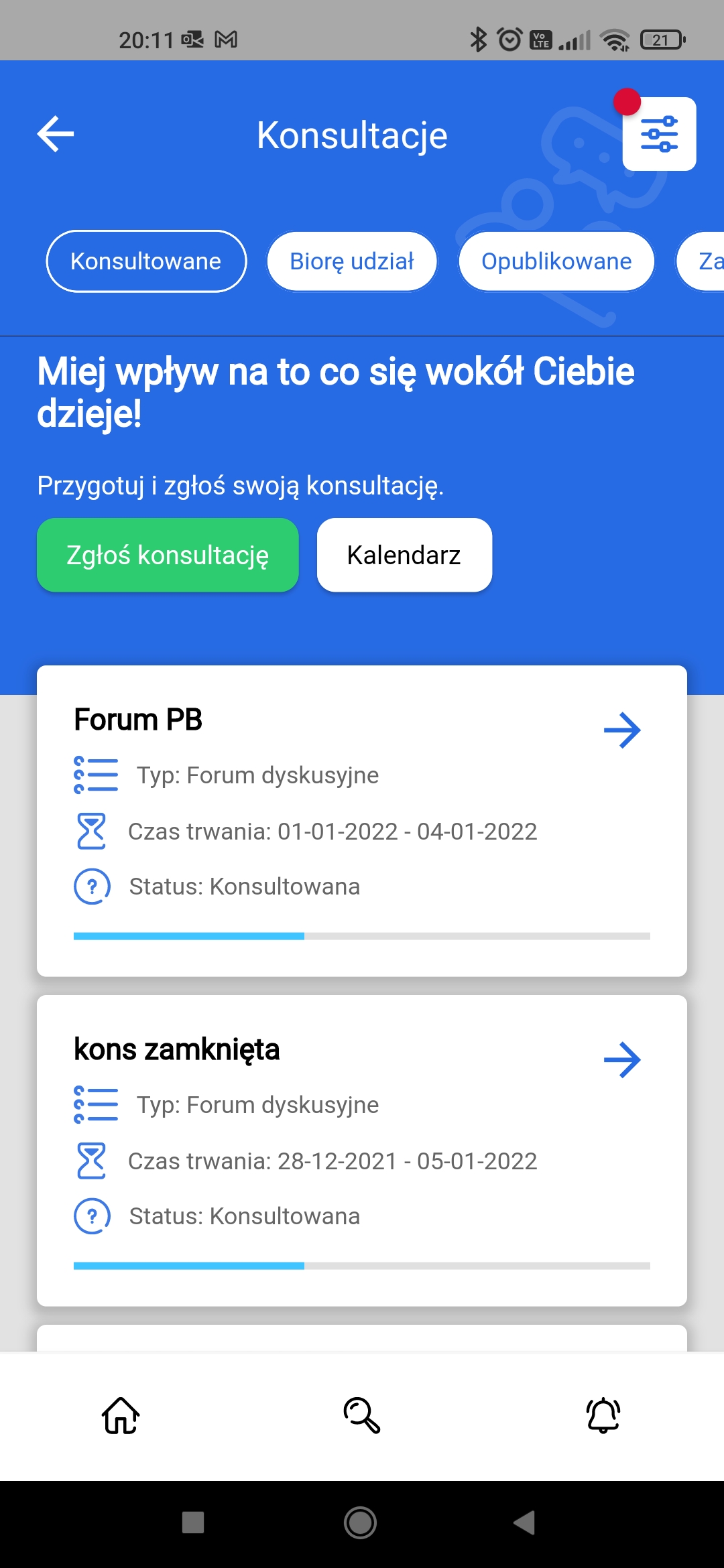The image size is (724, 1568).
Task: Open the filter settings icon
Action: [x=659, y=134]
